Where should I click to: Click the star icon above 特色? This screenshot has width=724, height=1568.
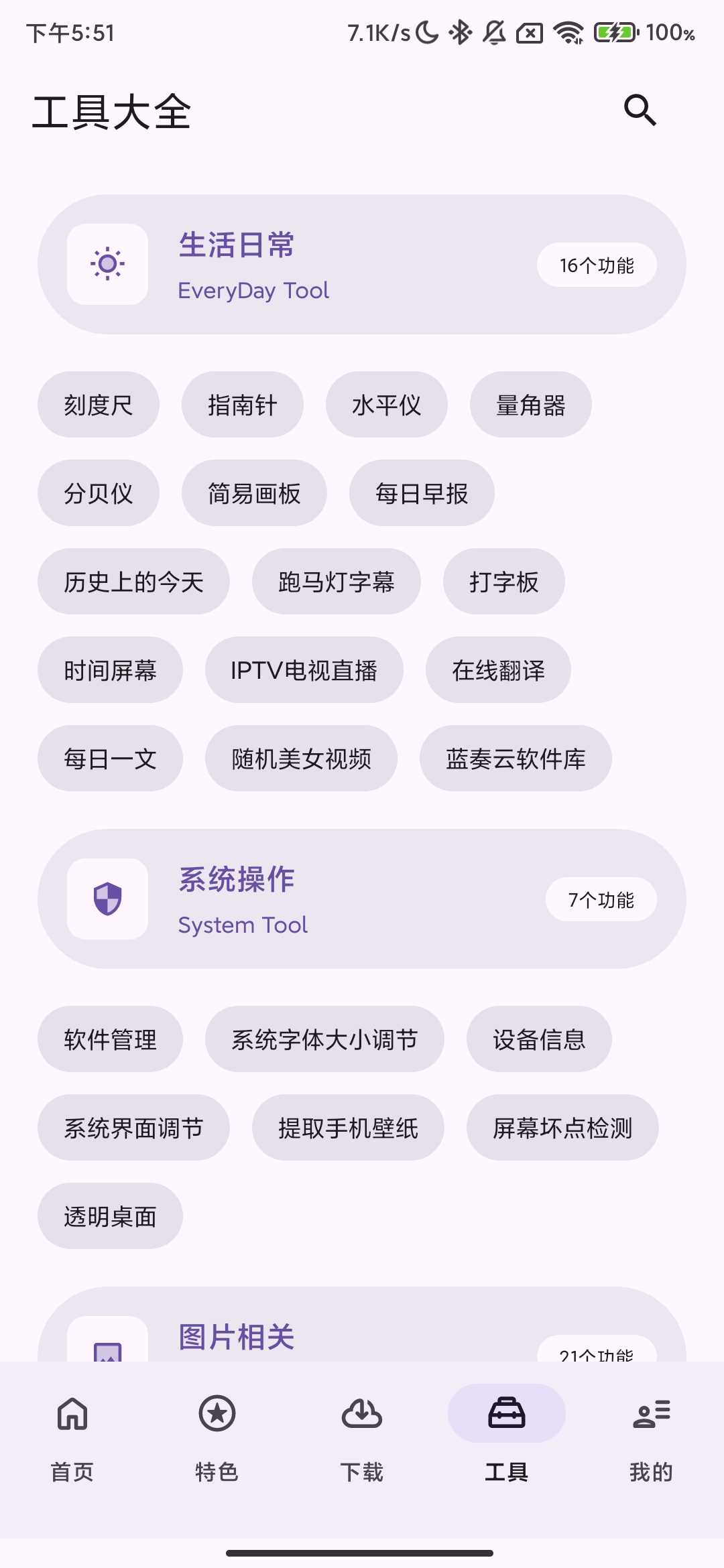click(217, 1414)
